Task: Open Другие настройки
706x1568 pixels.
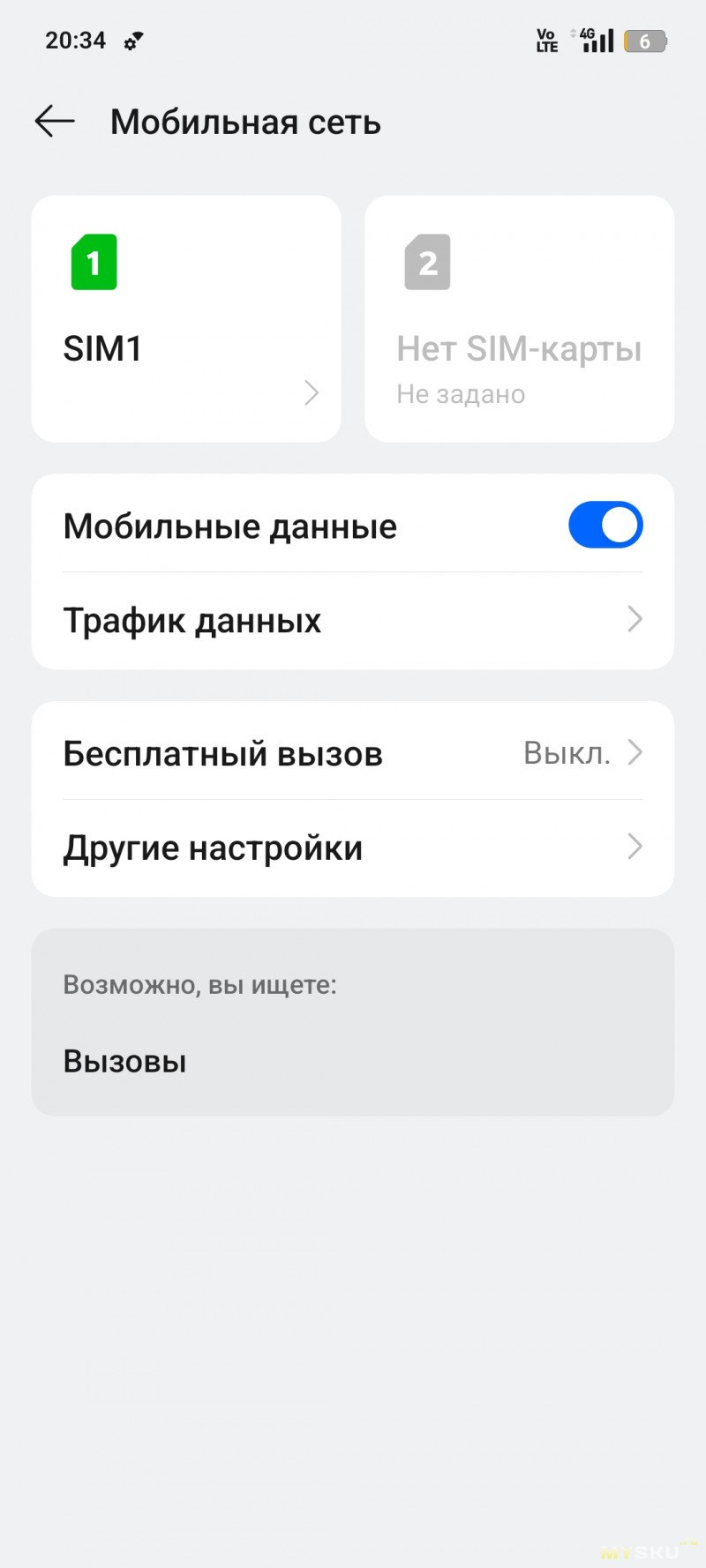Action: point(353,848)
